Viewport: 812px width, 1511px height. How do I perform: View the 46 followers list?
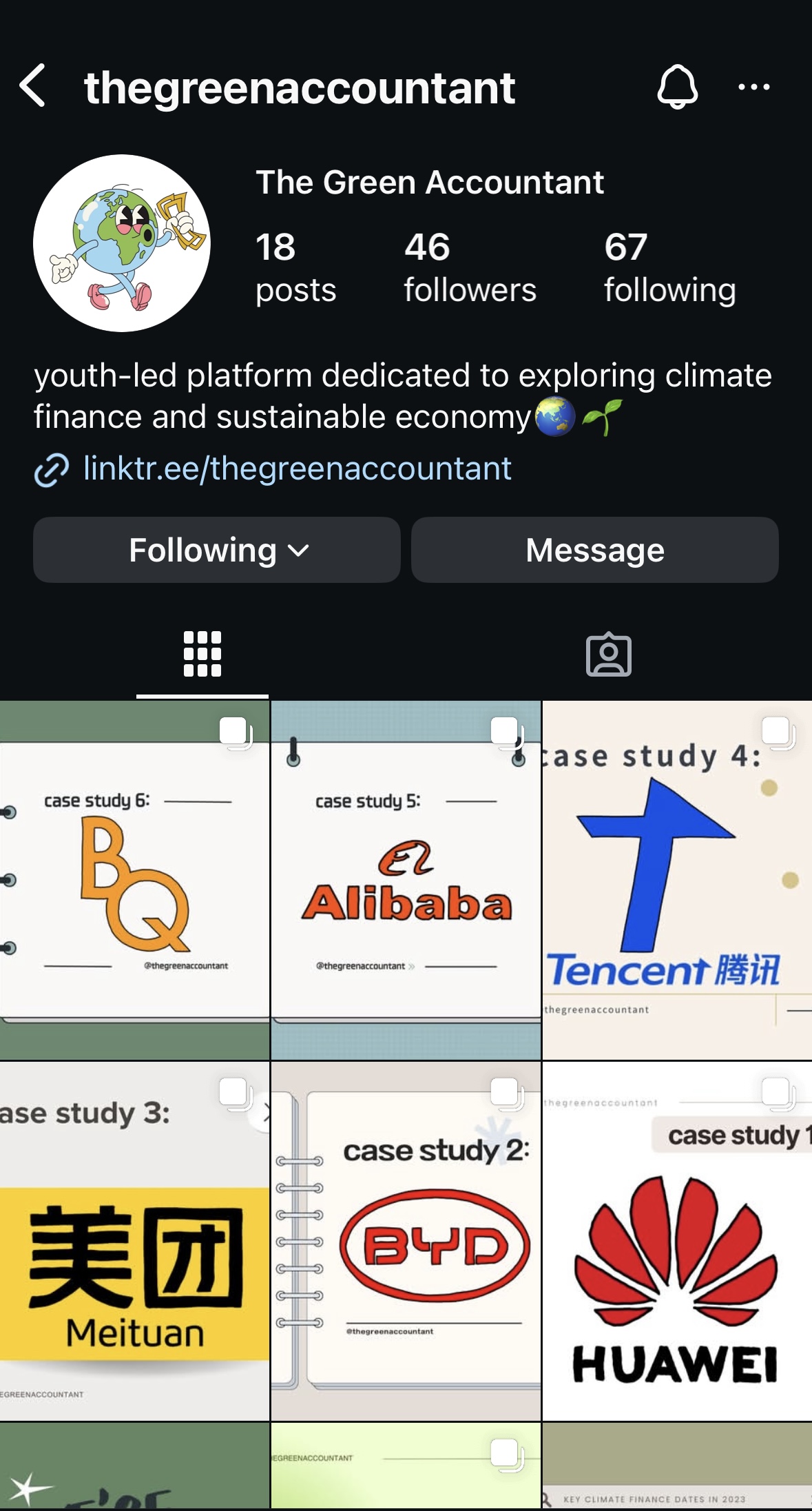(x=470, y=267)
